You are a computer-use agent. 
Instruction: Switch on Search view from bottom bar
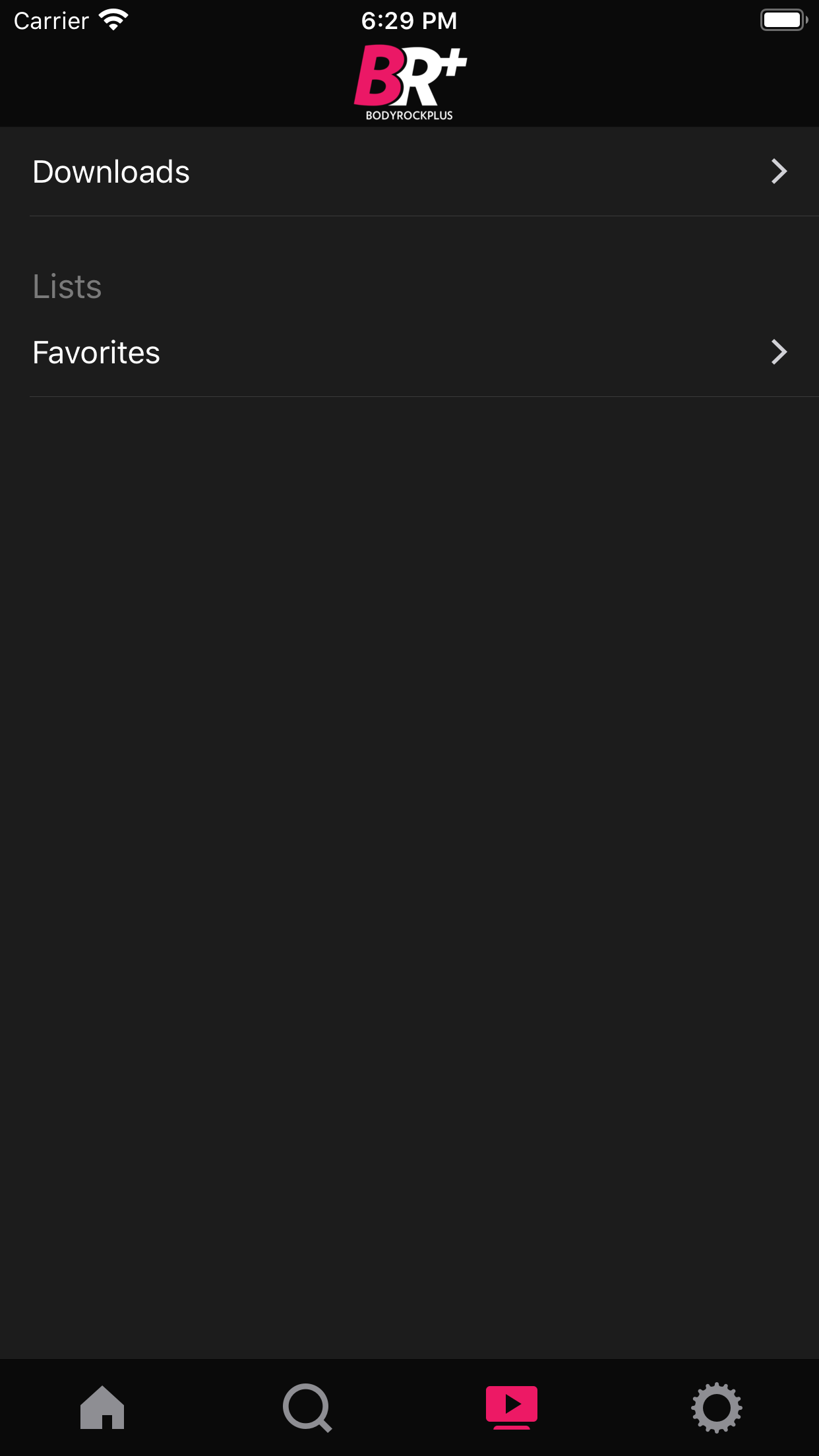(307, 1407)
